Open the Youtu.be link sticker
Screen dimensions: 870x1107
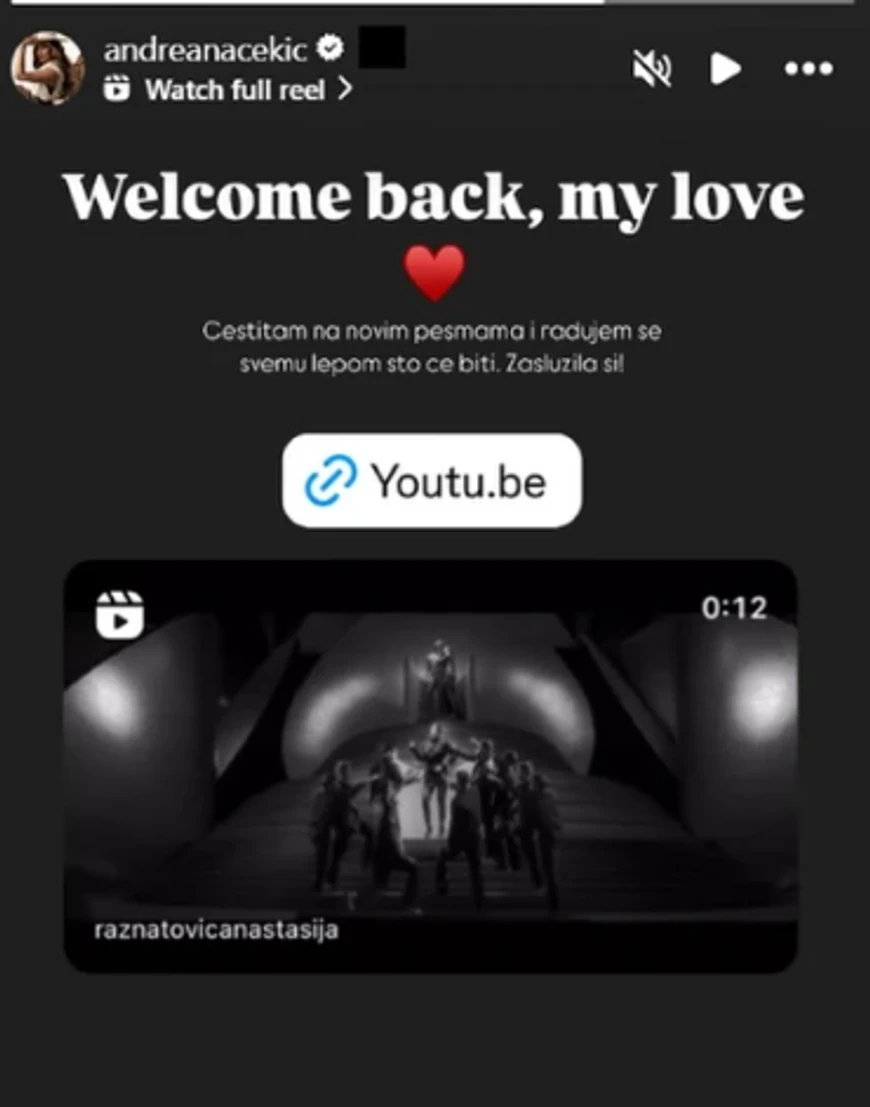click(x=432, y=481)
